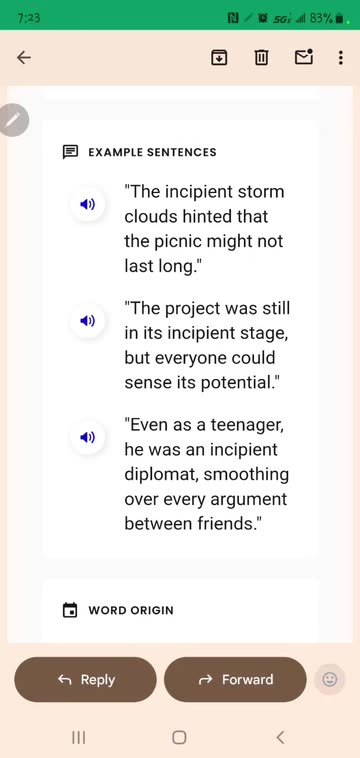
Task: Archive this email
Action: pos(219,58)
